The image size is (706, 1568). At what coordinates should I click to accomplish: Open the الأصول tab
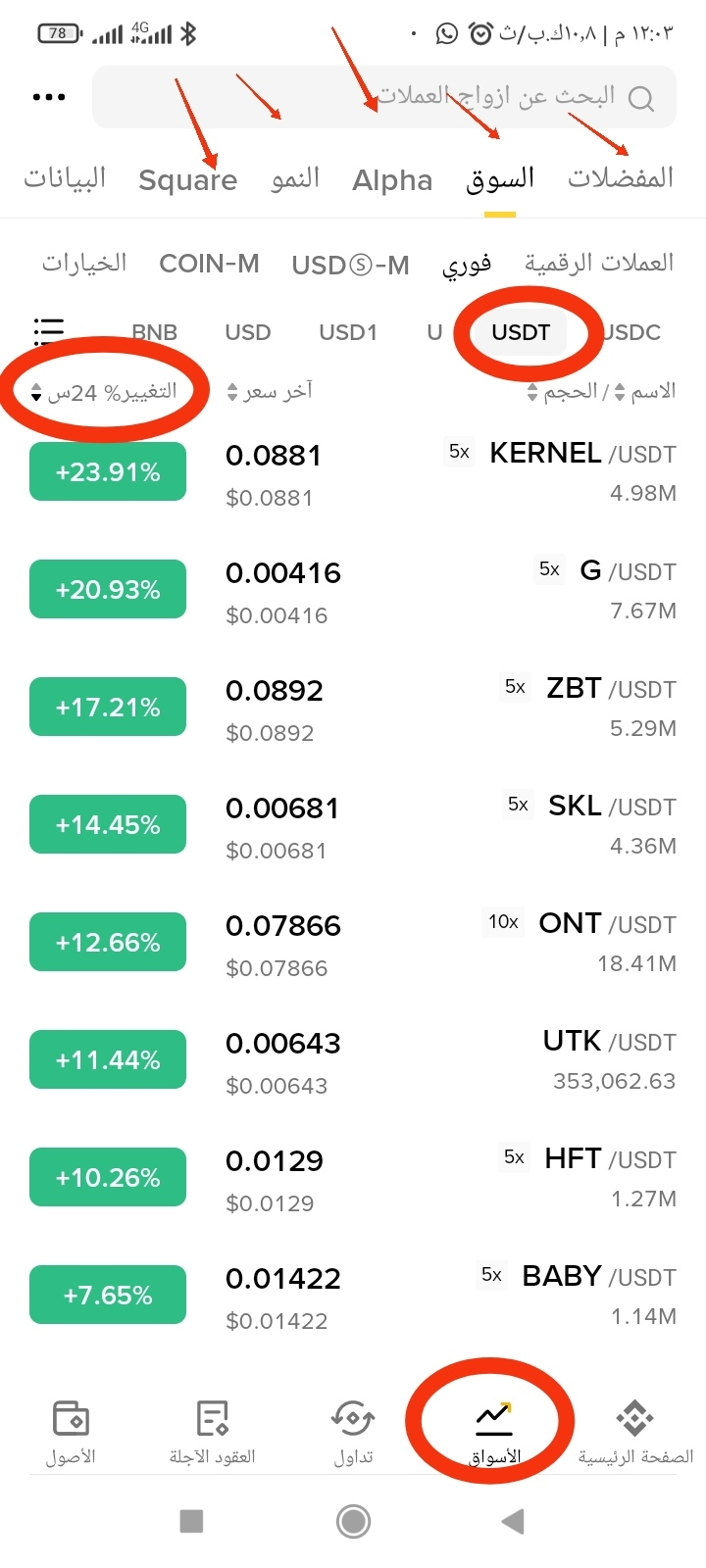click(71, 1431)
